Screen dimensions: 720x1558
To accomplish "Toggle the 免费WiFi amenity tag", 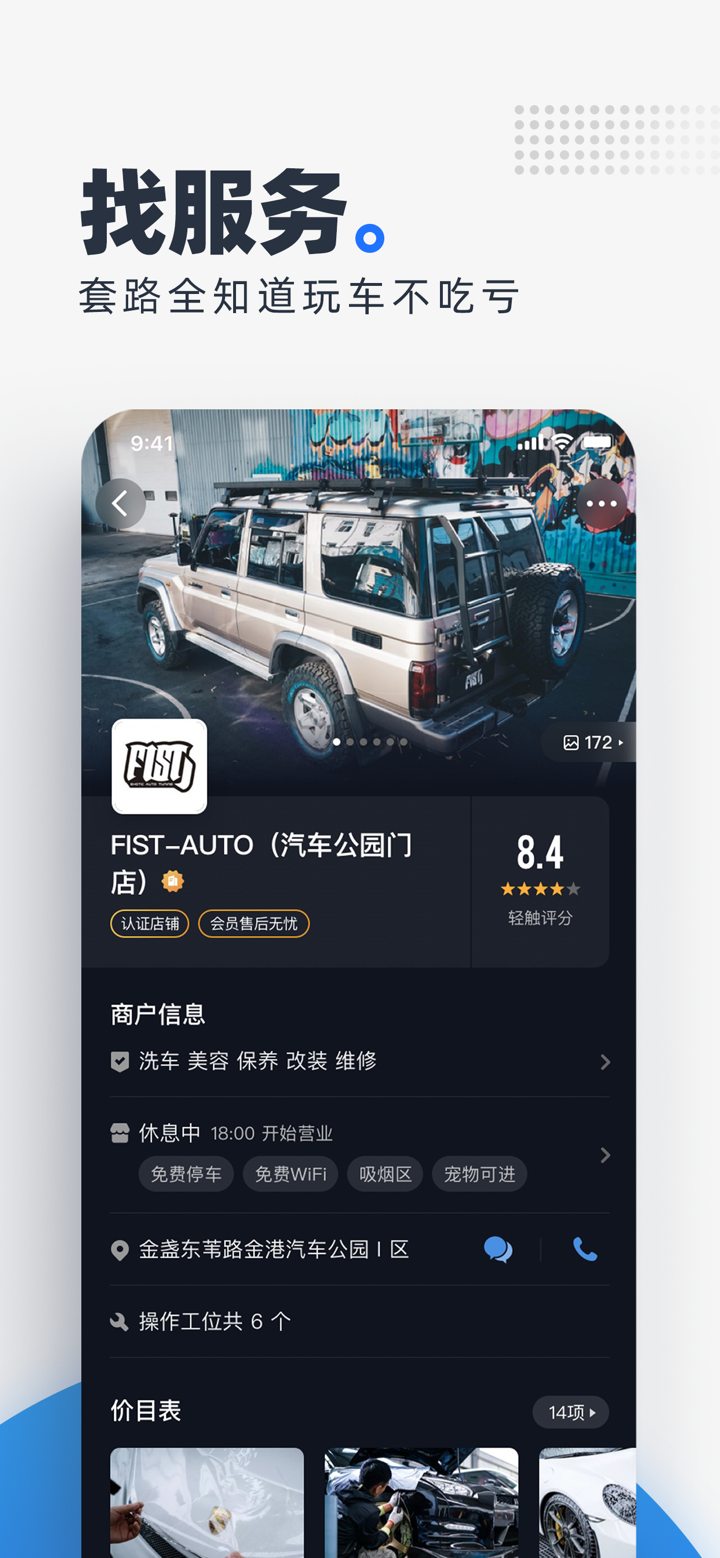I will [290, 1174].
